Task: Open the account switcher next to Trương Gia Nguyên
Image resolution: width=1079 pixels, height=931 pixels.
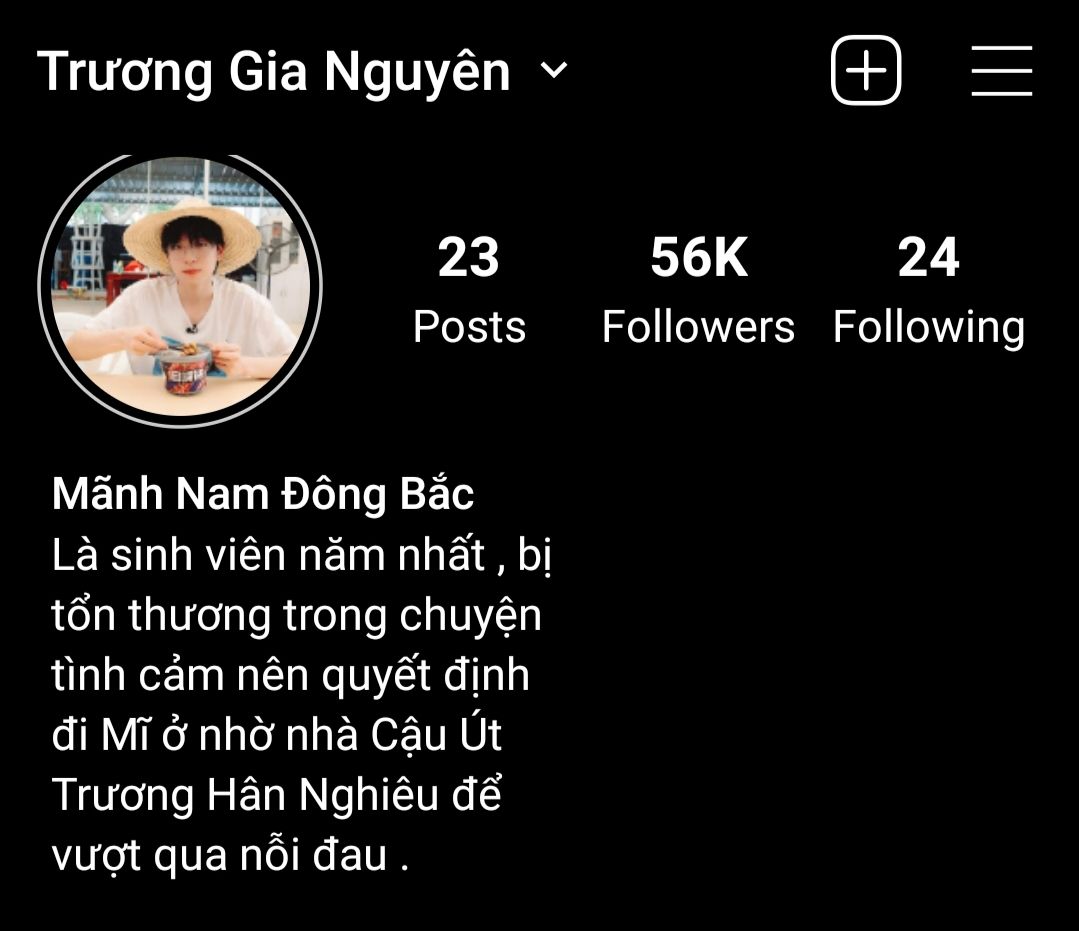Action: [553, 71]
